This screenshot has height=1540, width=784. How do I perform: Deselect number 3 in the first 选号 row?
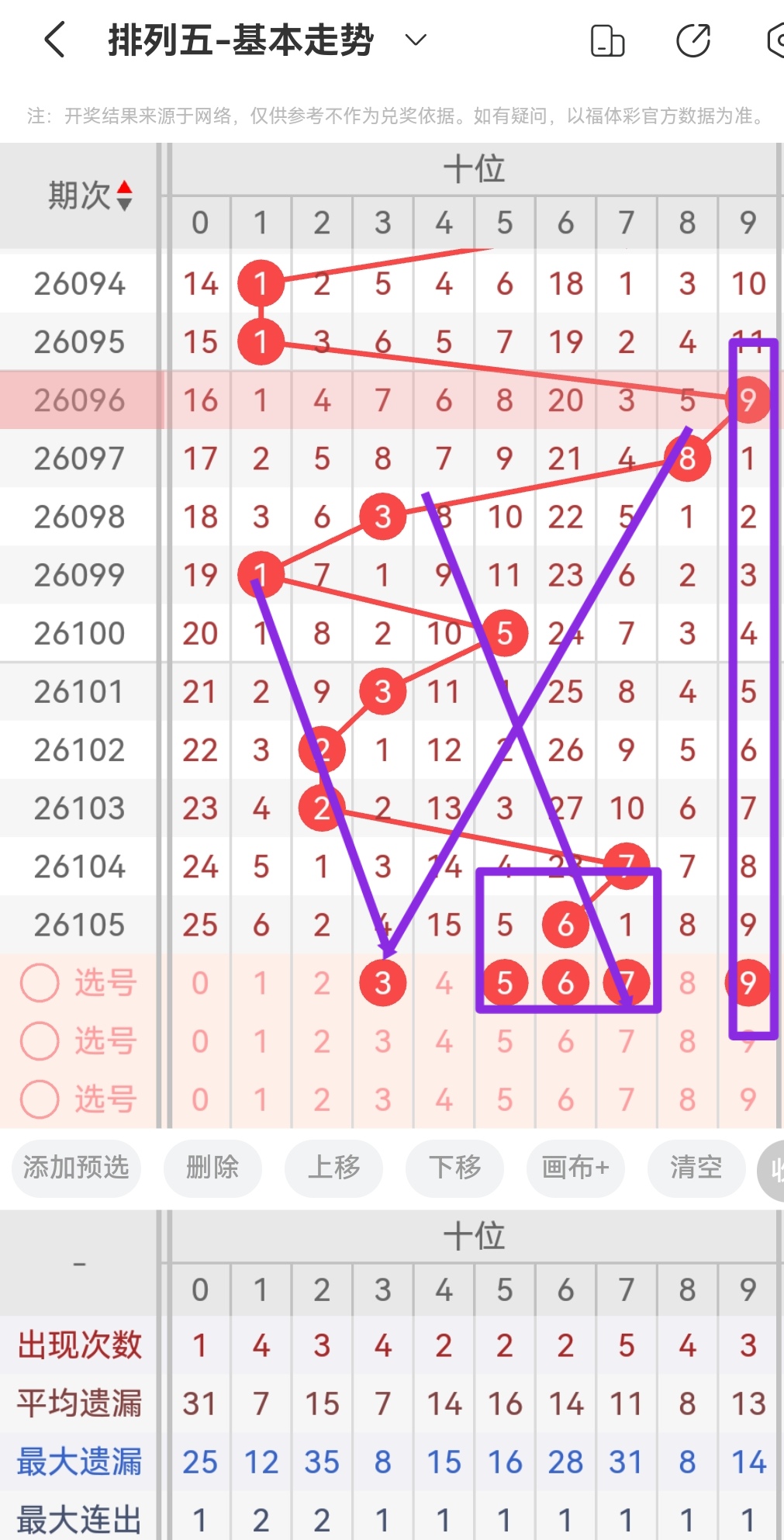[x=382, y=983]
